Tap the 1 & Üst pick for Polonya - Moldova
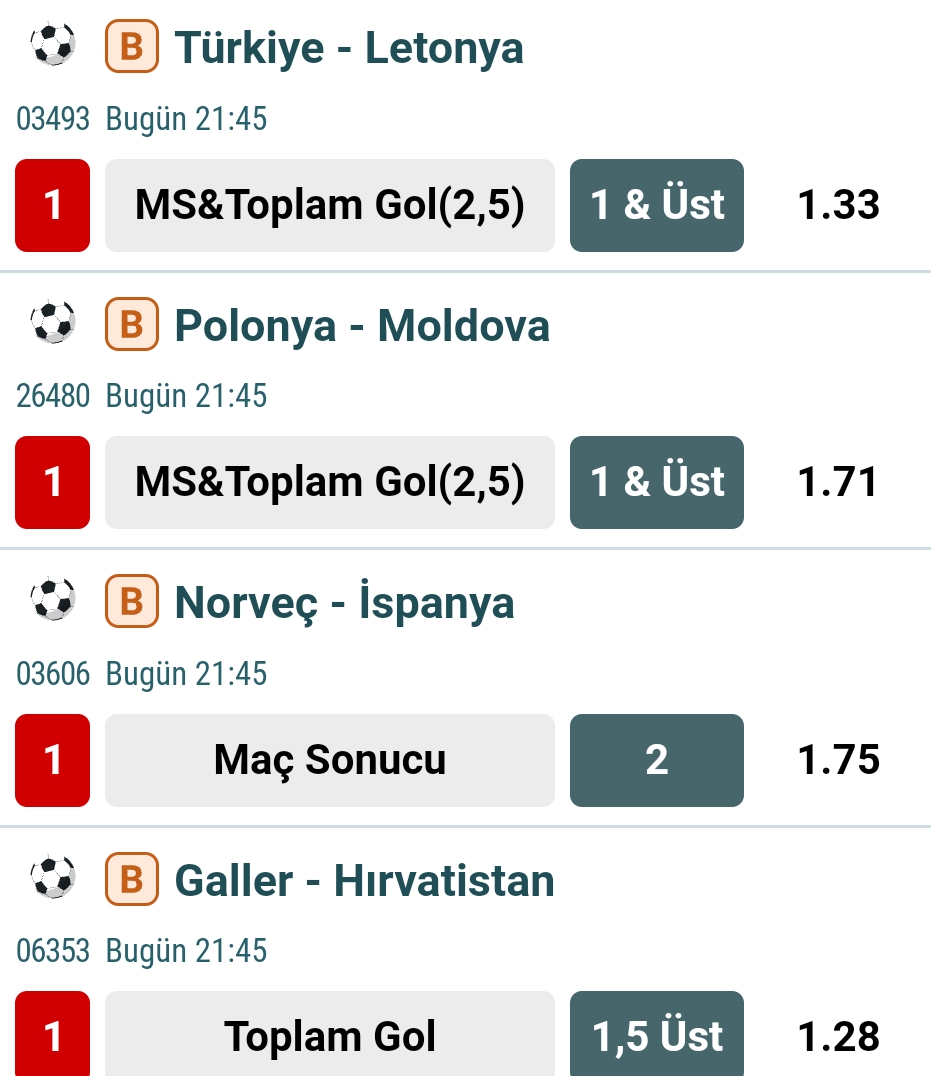 click(656, 482)
